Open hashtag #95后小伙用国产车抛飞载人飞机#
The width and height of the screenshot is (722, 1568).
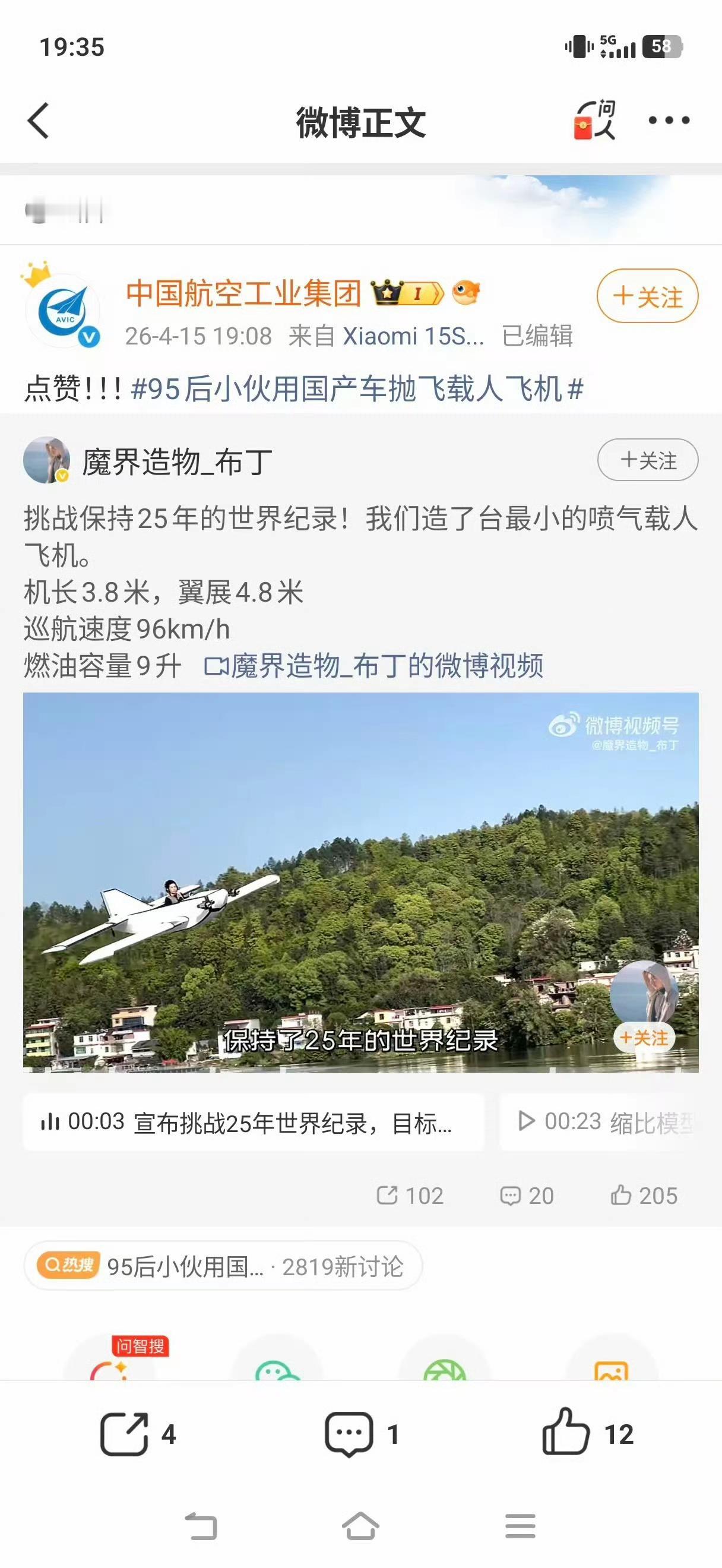pos(357,388)
